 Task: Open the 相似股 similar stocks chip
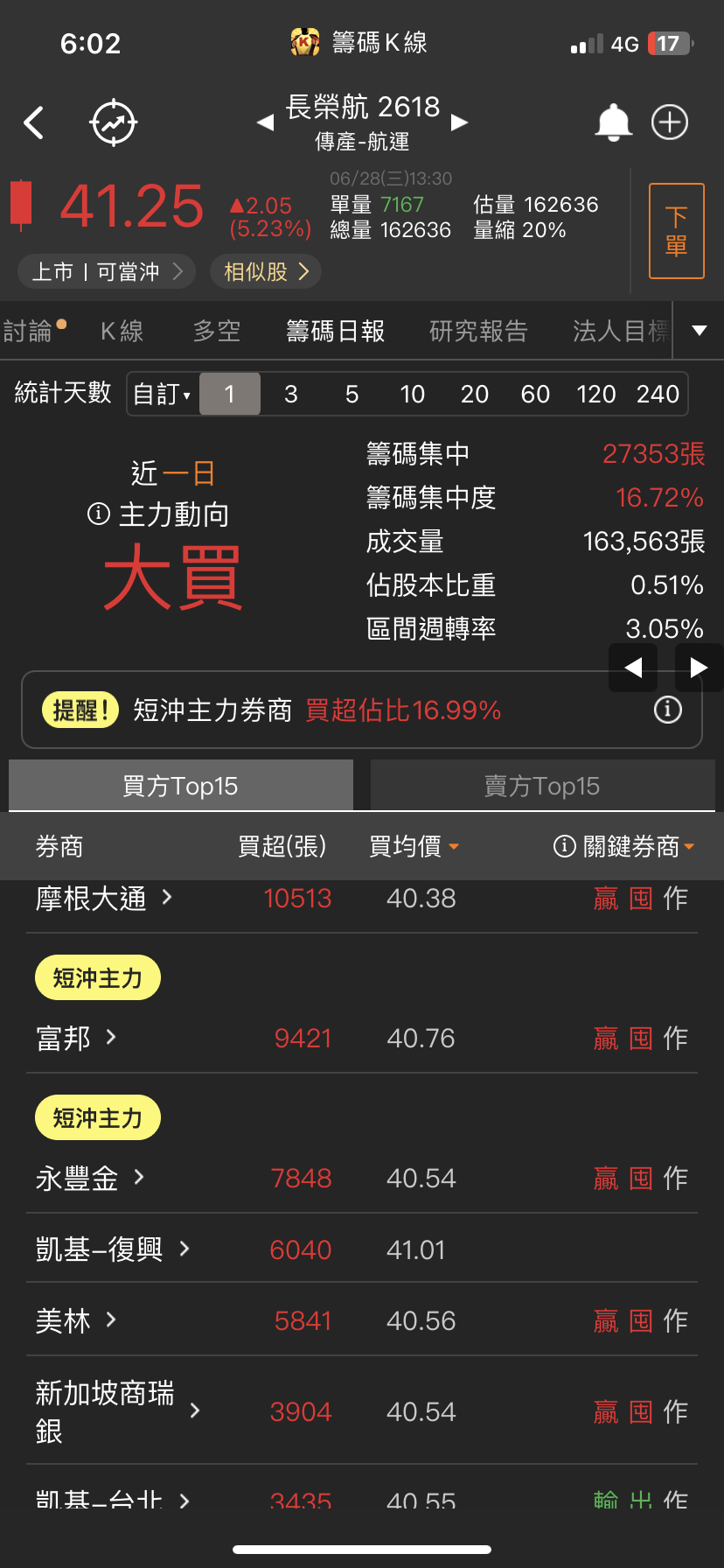(x=266, y=272)
